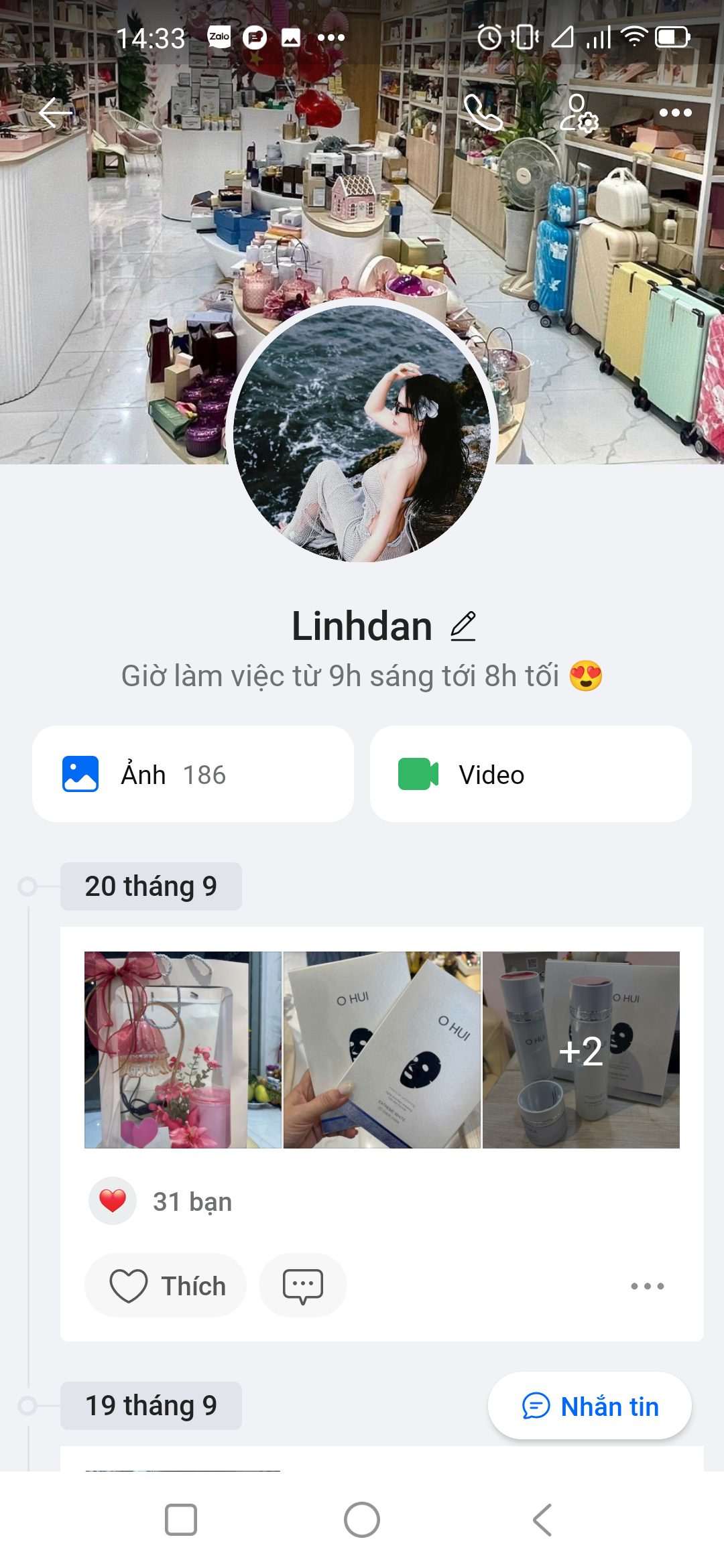Like the 20 tháng 9 post
This screenshot has width=724, height=1568.
click(166, 1286)
